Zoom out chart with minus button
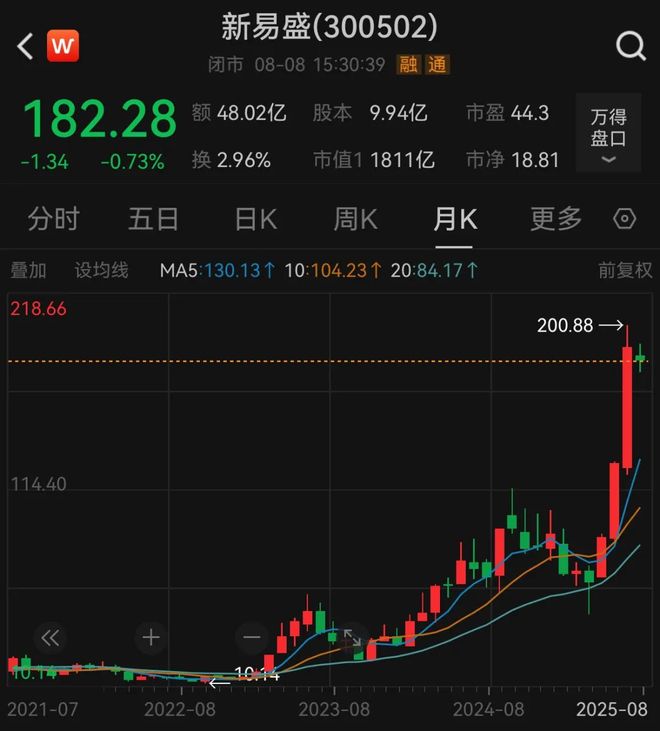The image size is (660, 731). tap(252, 637)
